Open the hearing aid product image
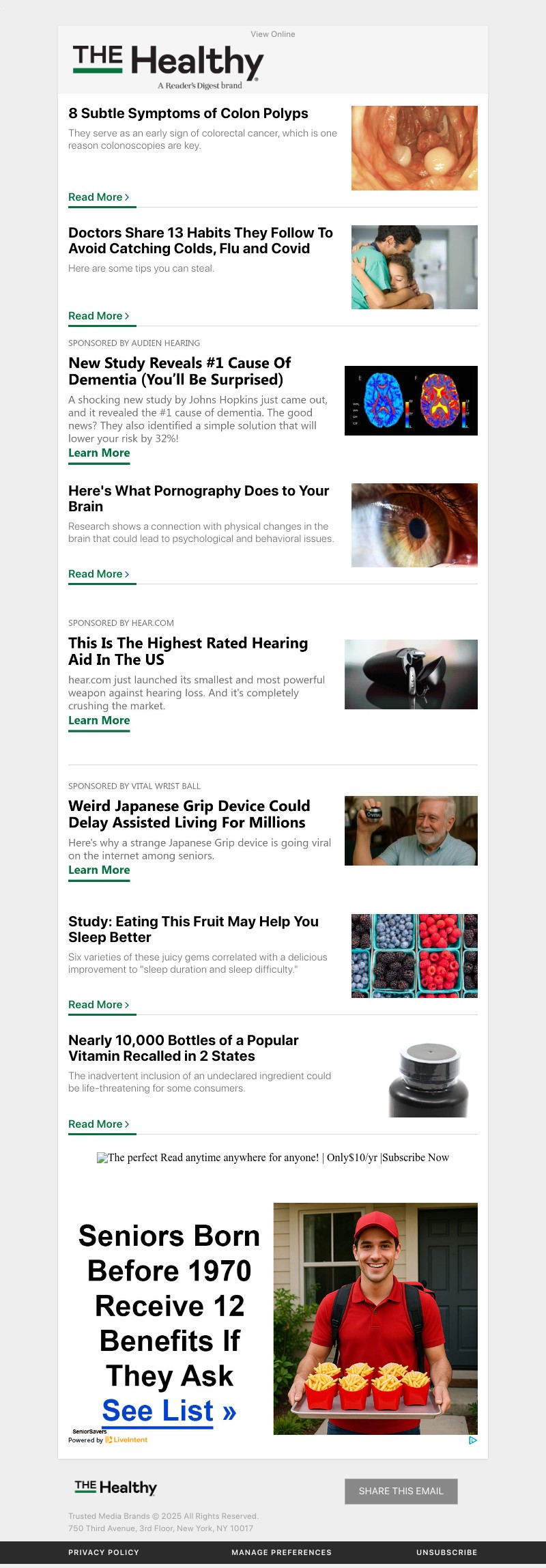Screen dimensions: 546x1568 pyautogui.click(x=411, y=674)
